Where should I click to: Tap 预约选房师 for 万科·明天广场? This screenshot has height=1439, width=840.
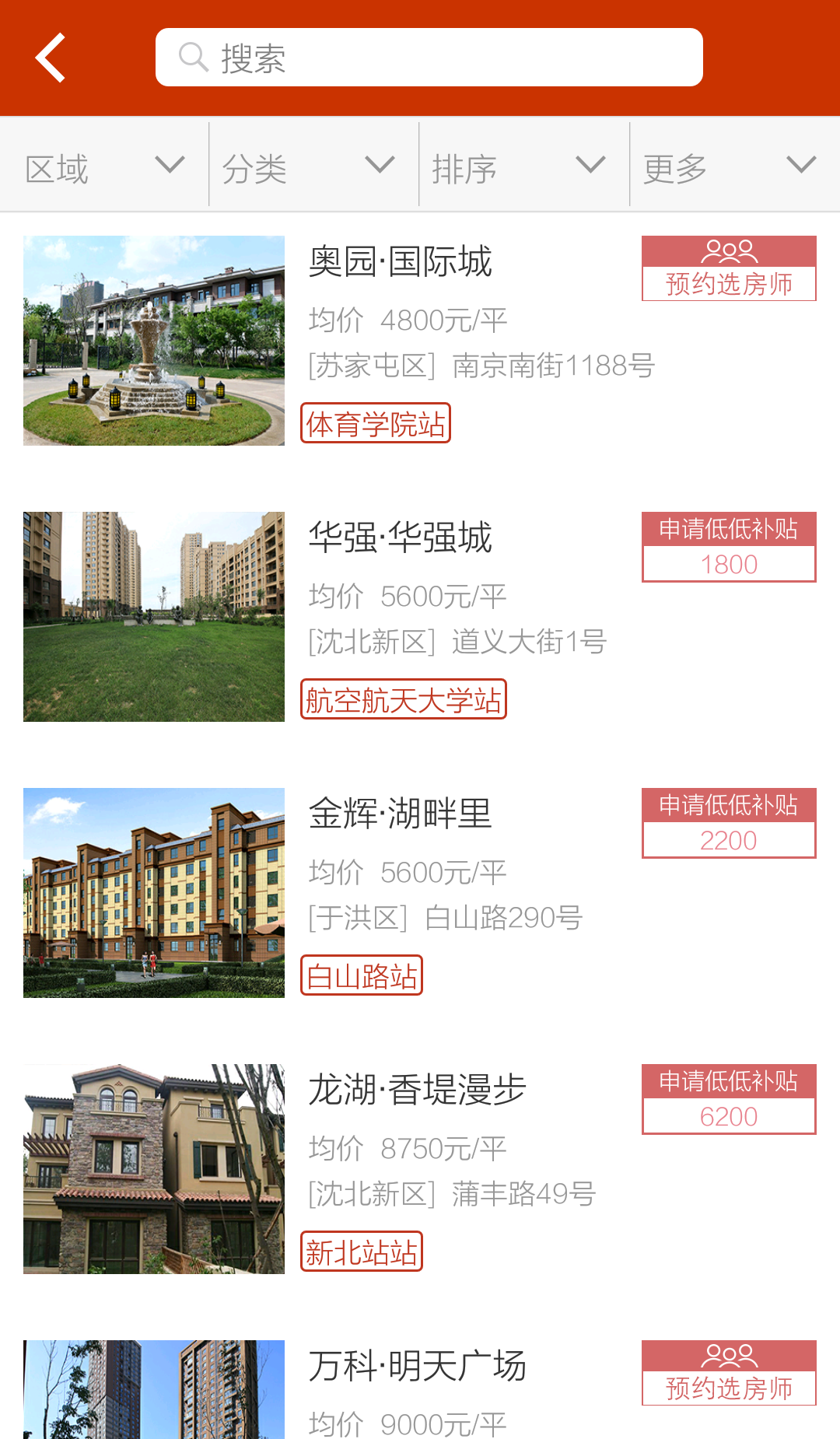click(x=729, y=1373)
